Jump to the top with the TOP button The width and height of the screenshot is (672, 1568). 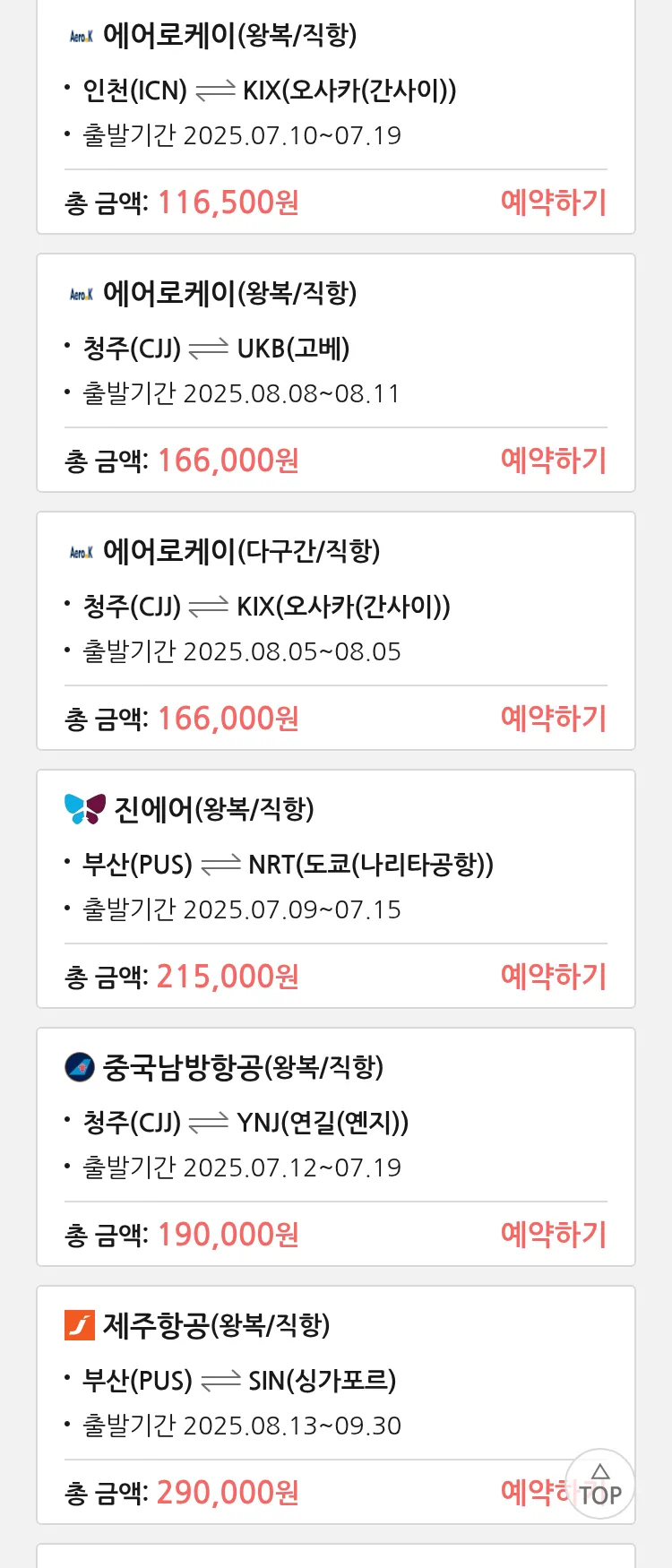point(600,1485)
